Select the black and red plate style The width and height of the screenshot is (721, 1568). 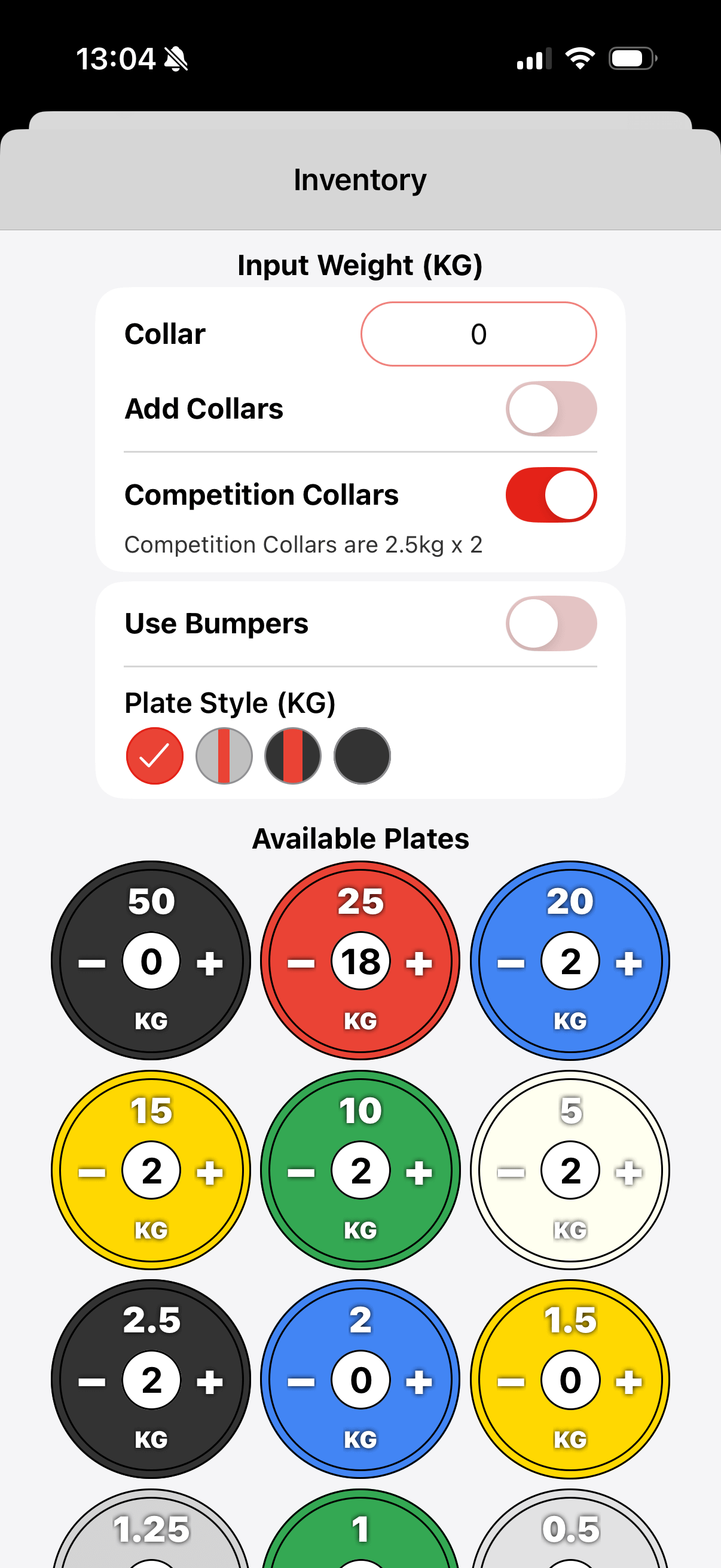click(x=293, y=755)
